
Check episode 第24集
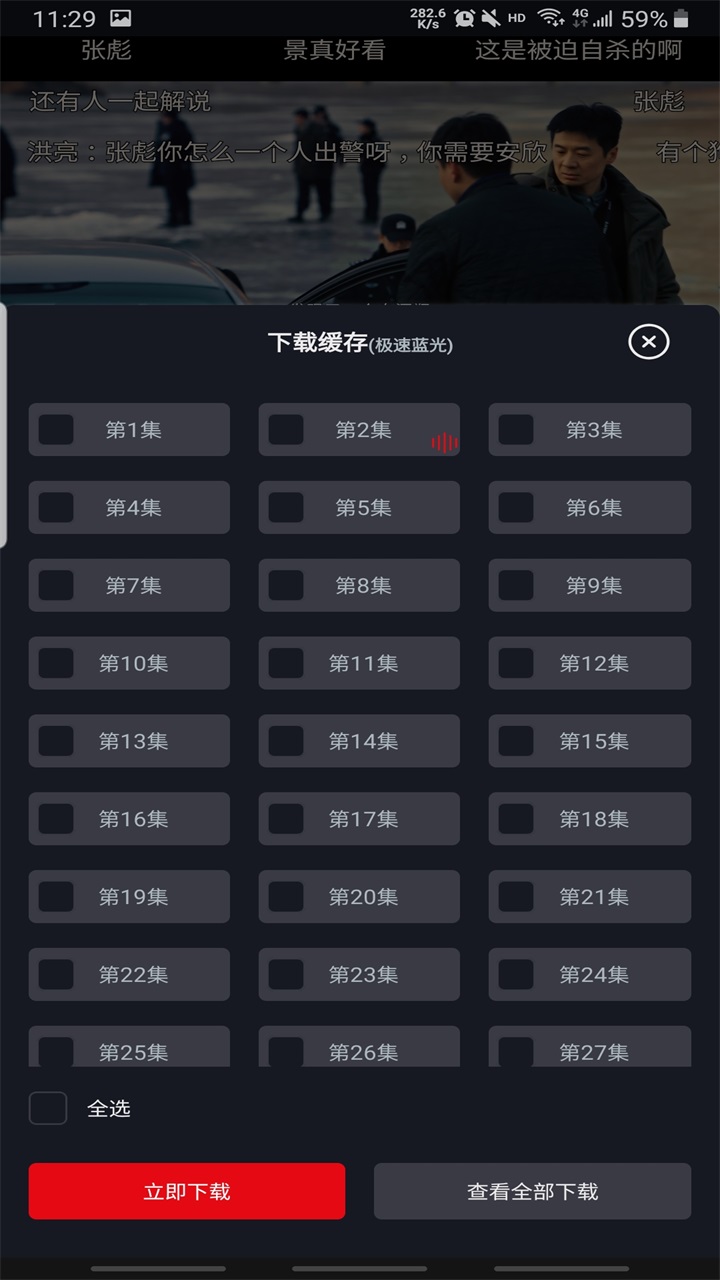coord(516,974)
